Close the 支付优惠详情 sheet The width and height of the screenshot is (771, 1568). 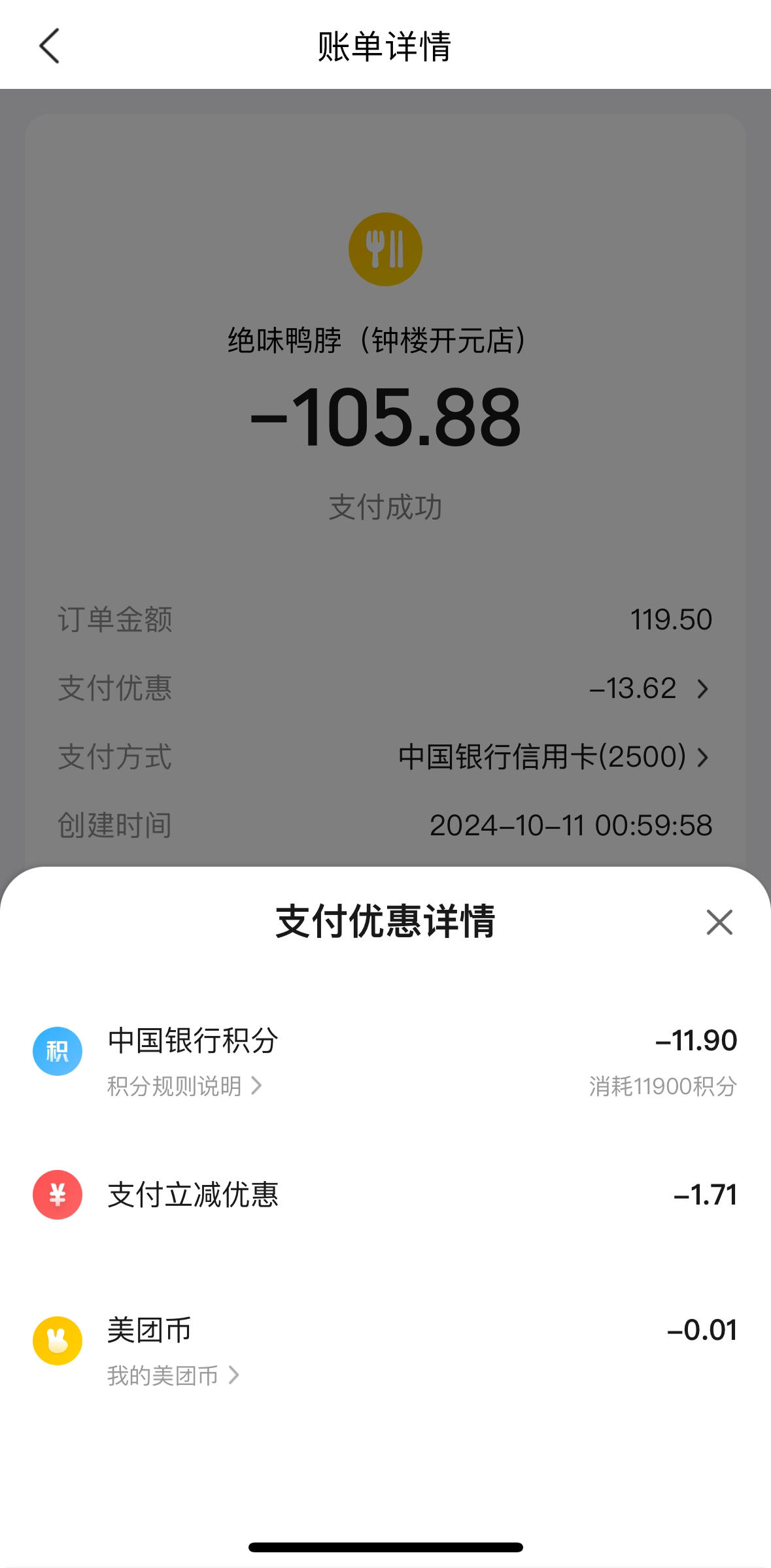[x=719, y=922]
